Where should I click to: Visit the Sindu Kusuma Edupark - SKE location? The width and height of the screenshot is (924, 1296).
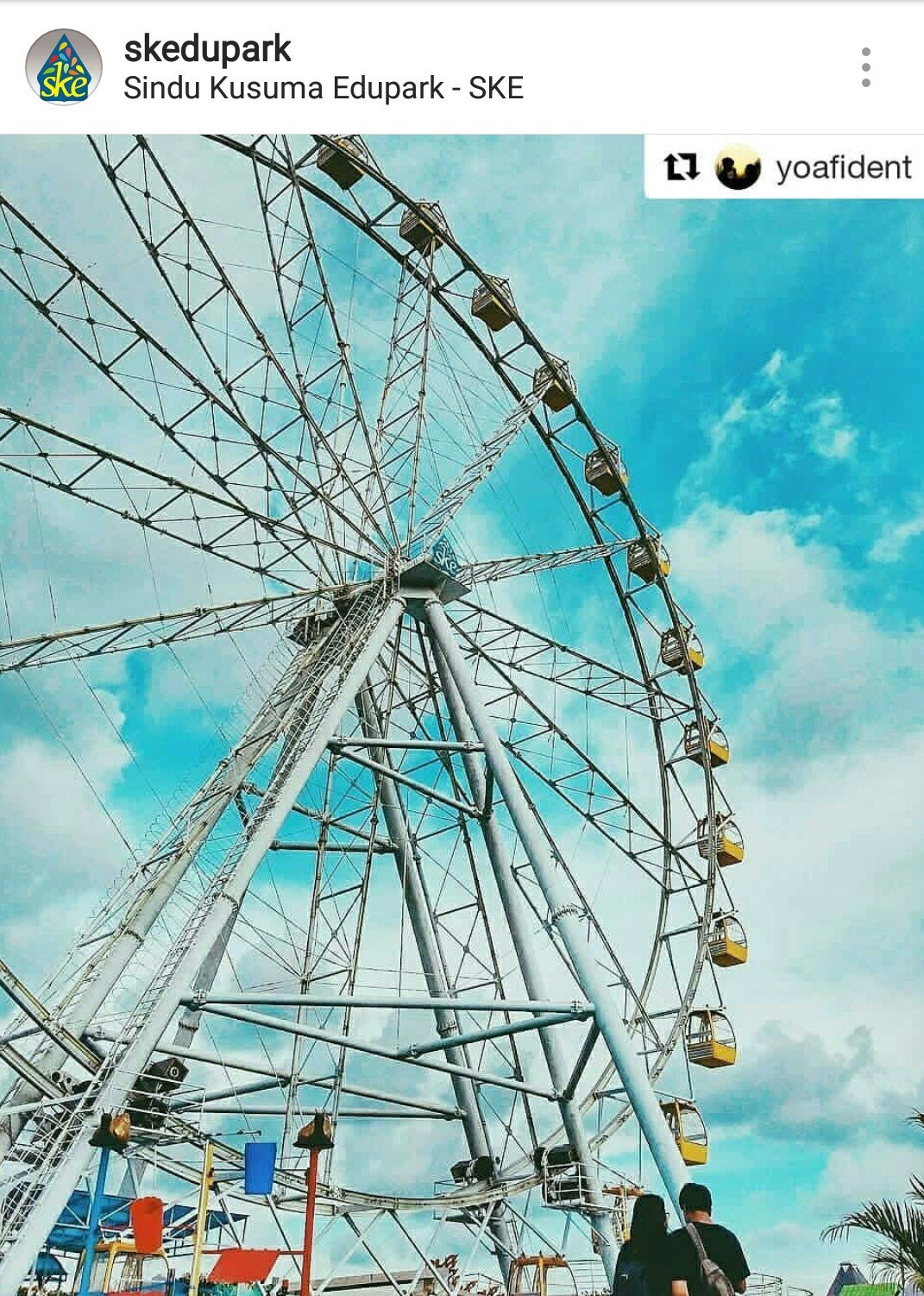324,86
